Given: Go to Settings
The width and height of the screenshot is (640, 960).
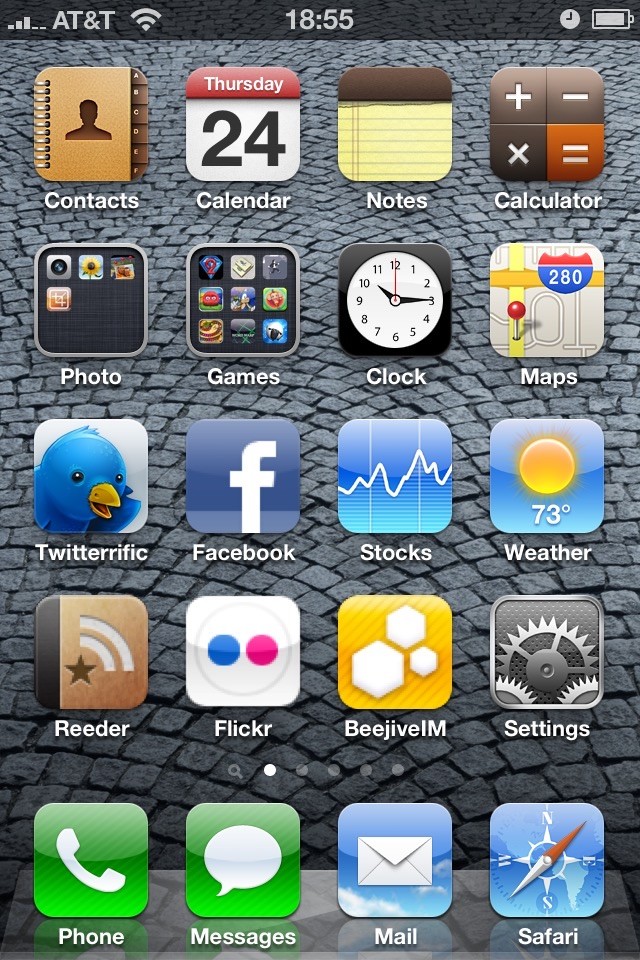Looking at the screenshot, I should tap(547, 652).
